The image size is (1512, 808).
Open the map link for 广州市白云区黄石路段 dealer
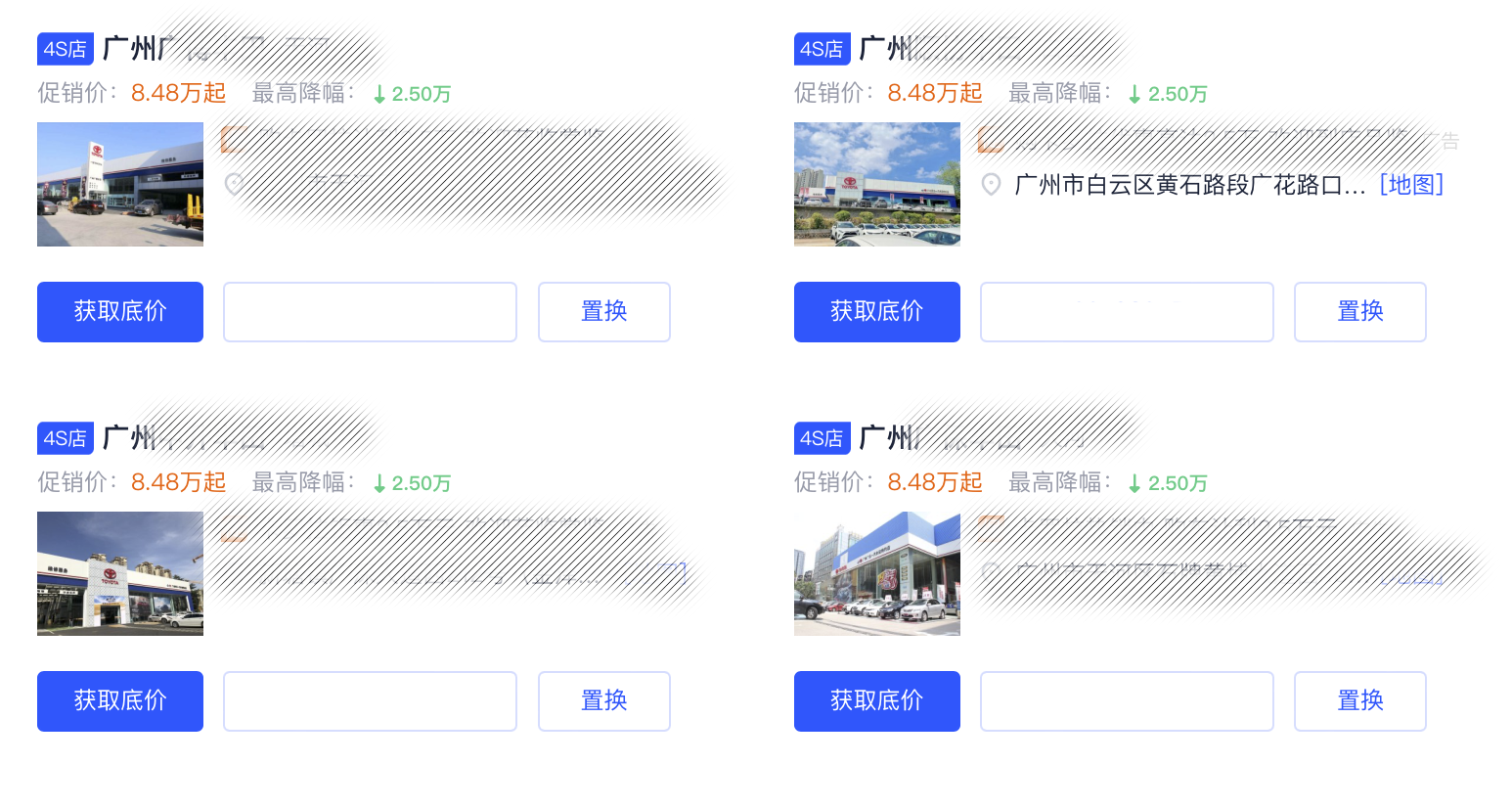tap(1410, 184)
